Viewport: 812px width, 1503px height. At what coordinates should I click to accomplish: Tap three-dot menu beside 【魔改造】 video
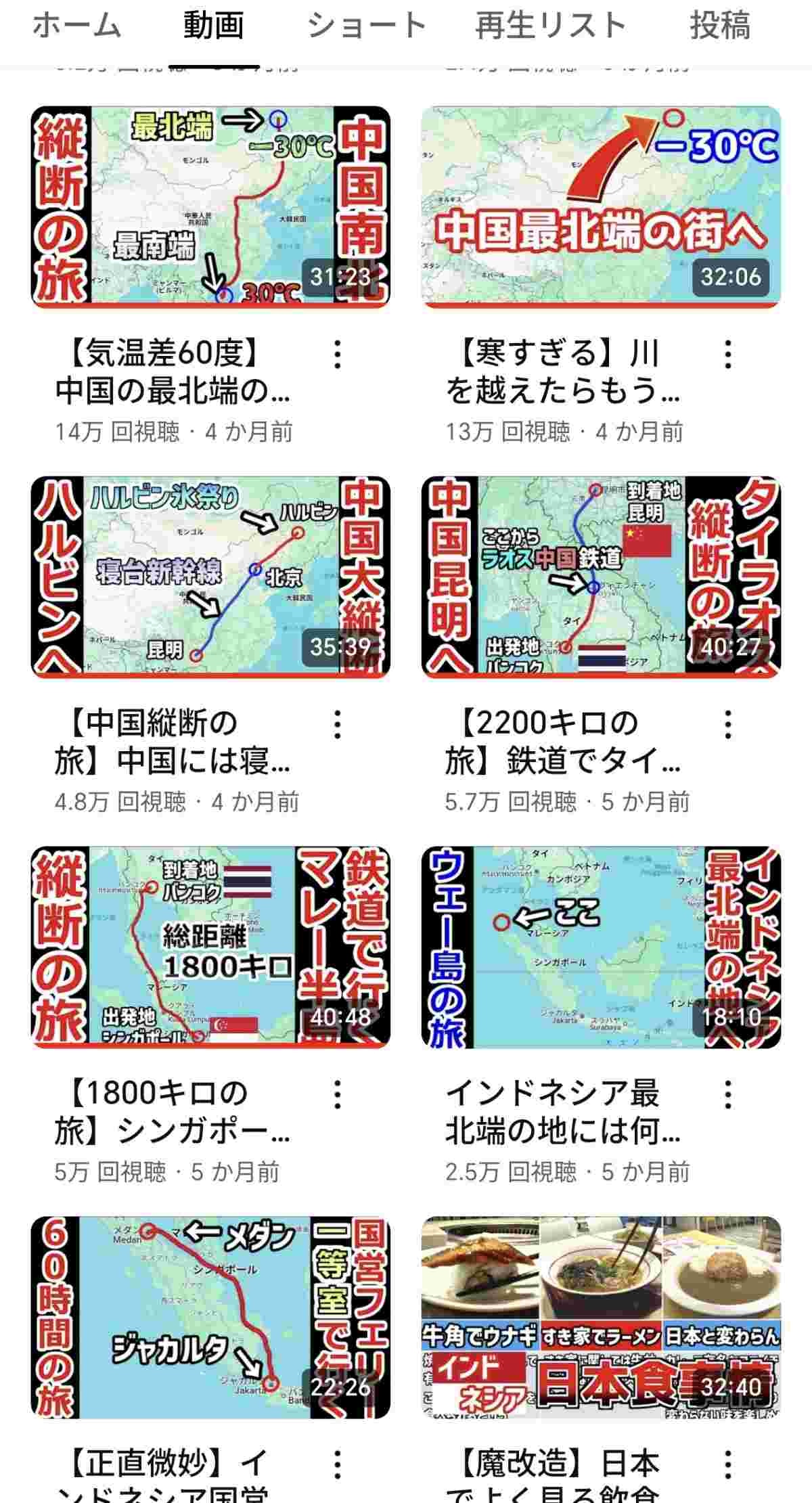point(727,1464)
